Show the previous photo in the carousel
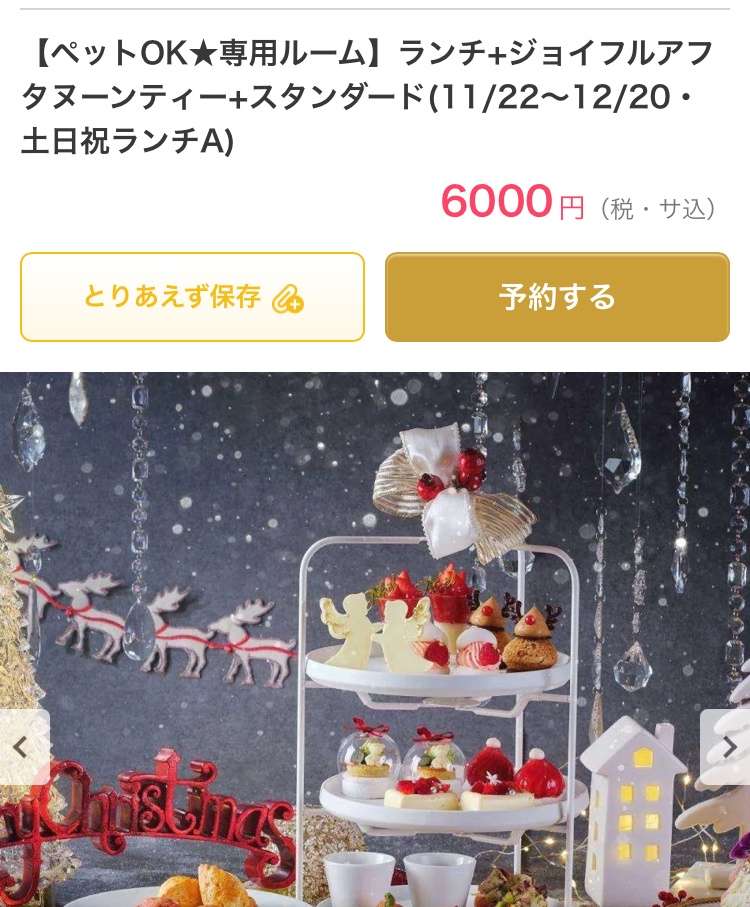The image size is (750, 907). (22, 747)
